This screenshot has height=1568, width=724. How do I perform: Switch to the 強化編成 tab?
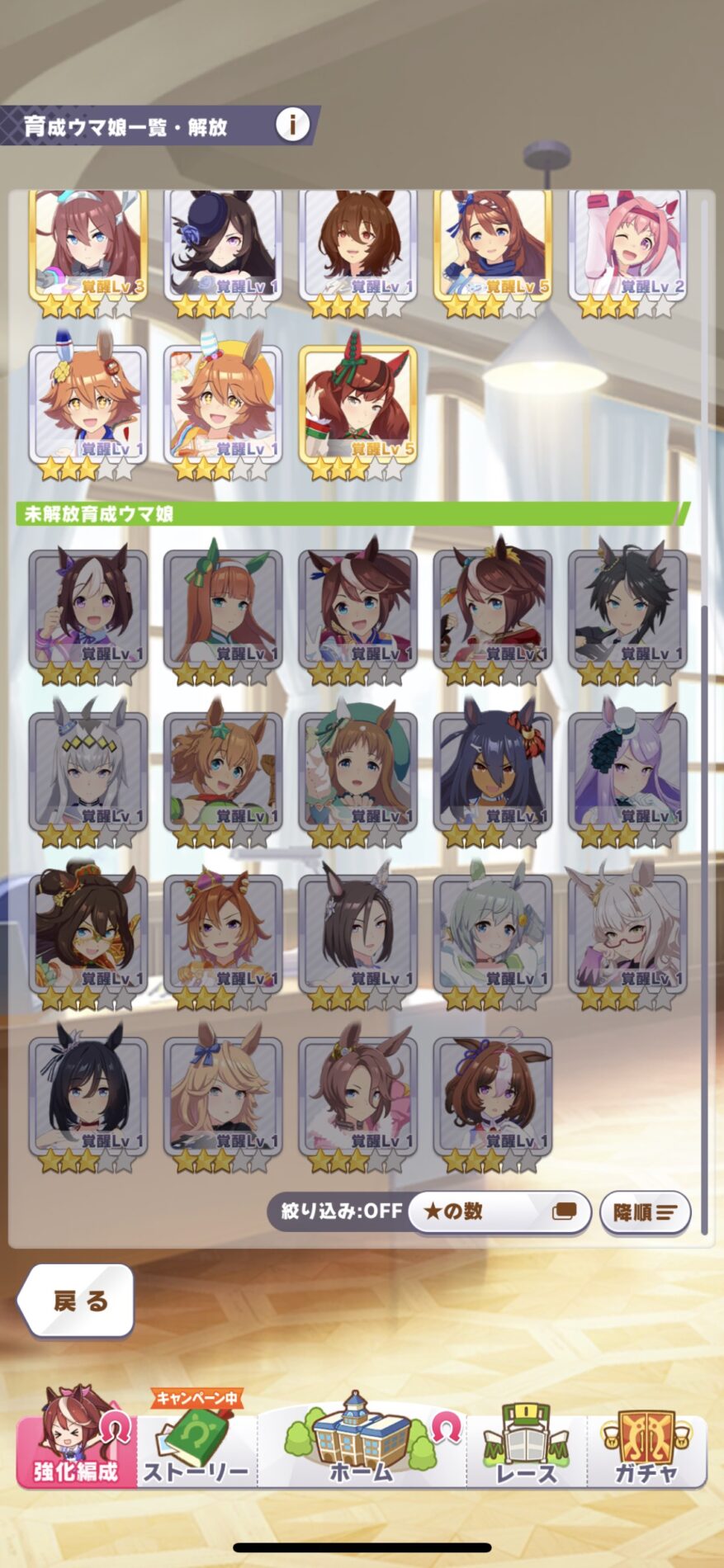[x=76, y=1445]
